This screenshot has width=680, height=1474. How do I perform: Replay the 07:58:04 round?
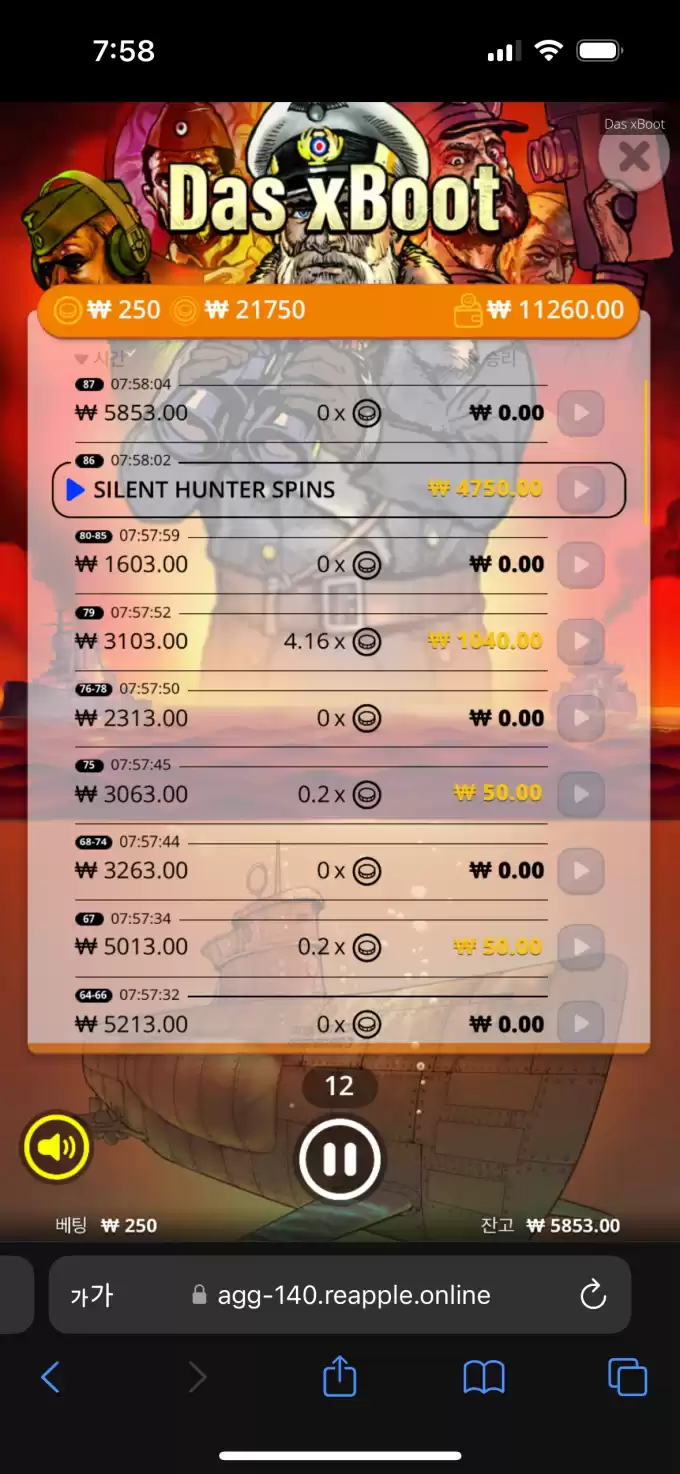(580, 412)
